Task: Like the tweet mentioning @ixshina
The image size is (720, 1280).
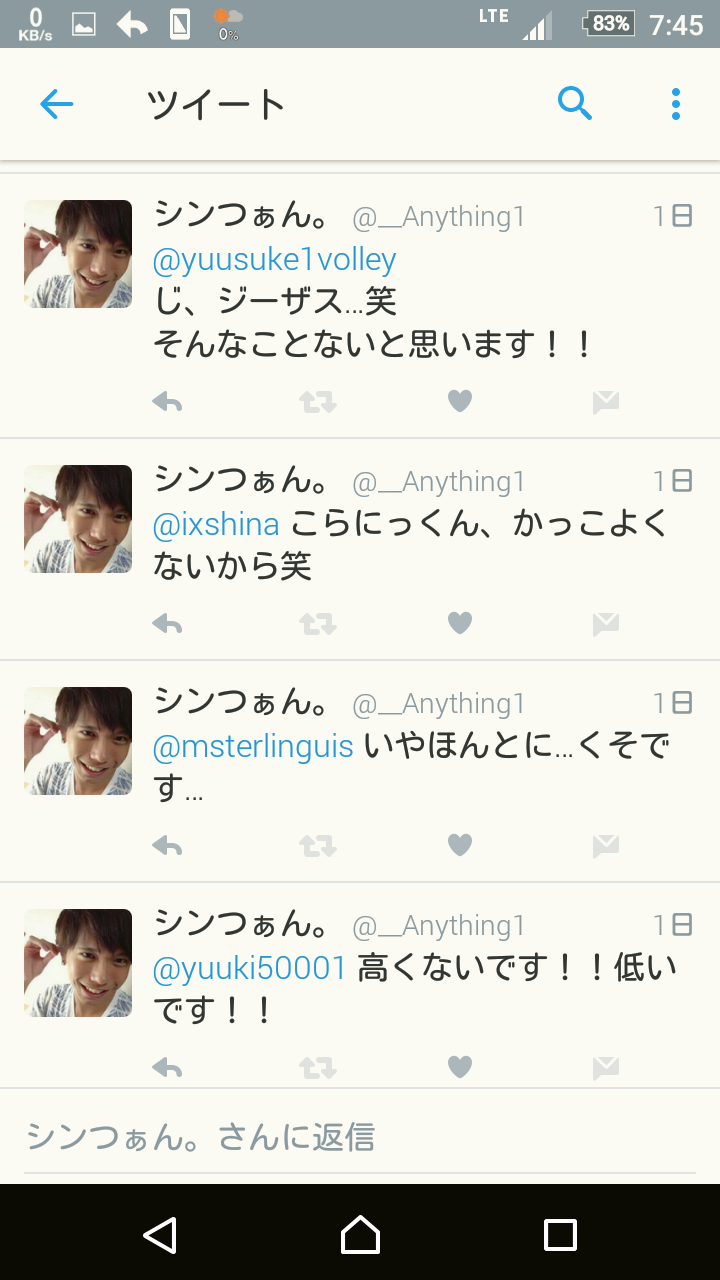Action: coord(459,624)
